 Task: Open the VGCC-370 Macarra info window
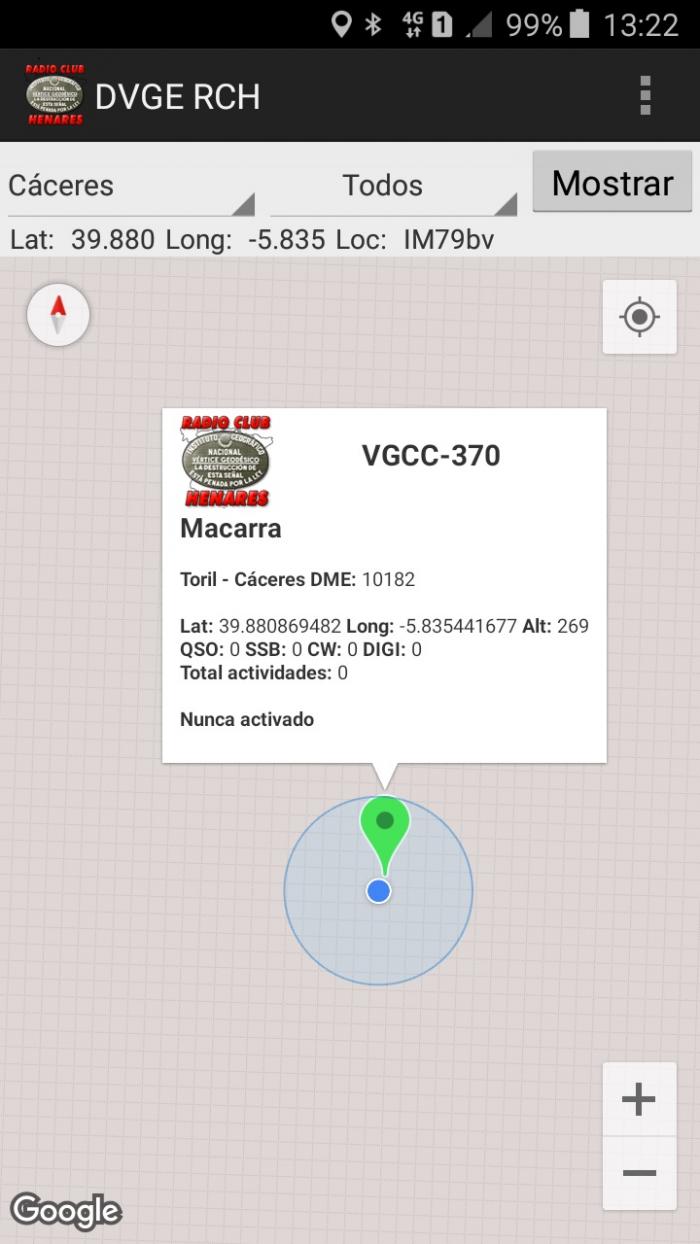click(x=384, y=585)
